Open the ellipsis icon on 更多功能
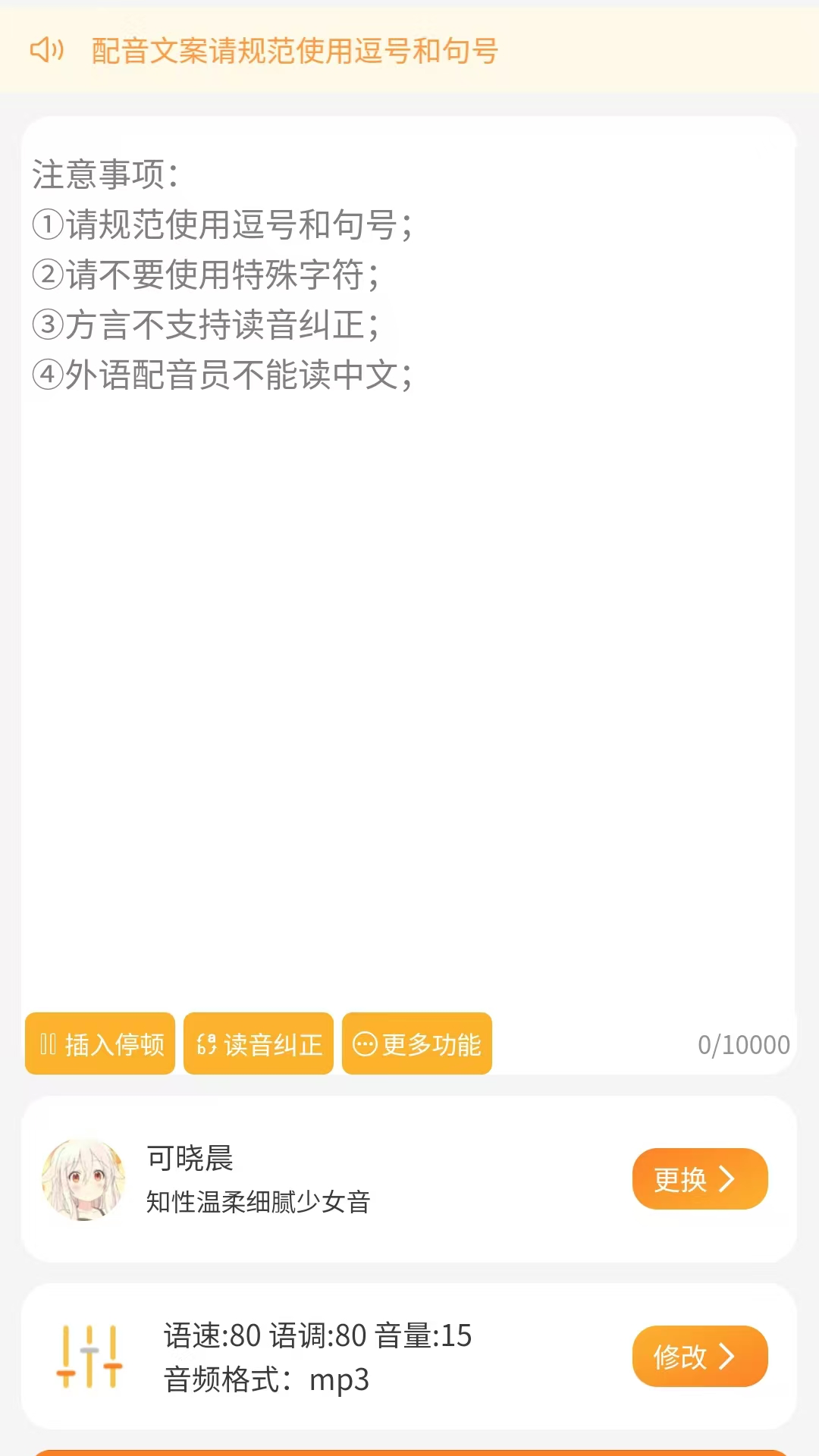819x1456 pixels. (366, 1044)
